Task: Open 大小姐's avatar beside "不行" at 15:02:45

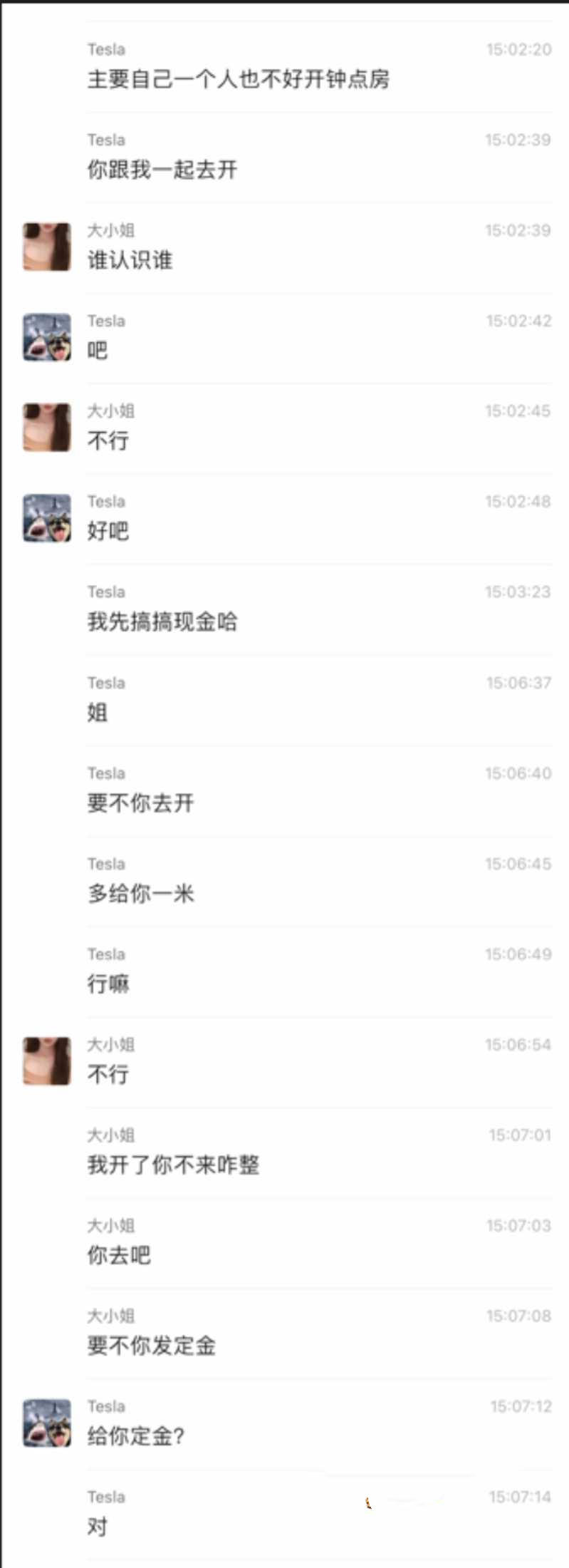Action: (46, 426)
